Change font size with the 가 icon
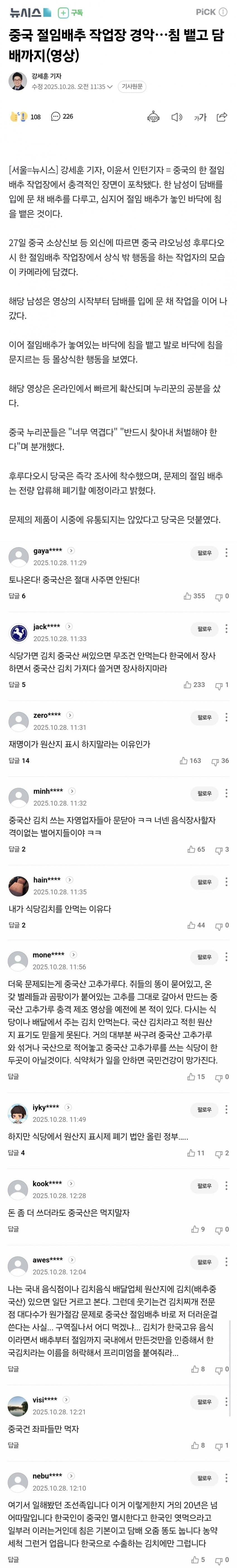This screenshot has width=237, height=1568. (x=200, y=117)
